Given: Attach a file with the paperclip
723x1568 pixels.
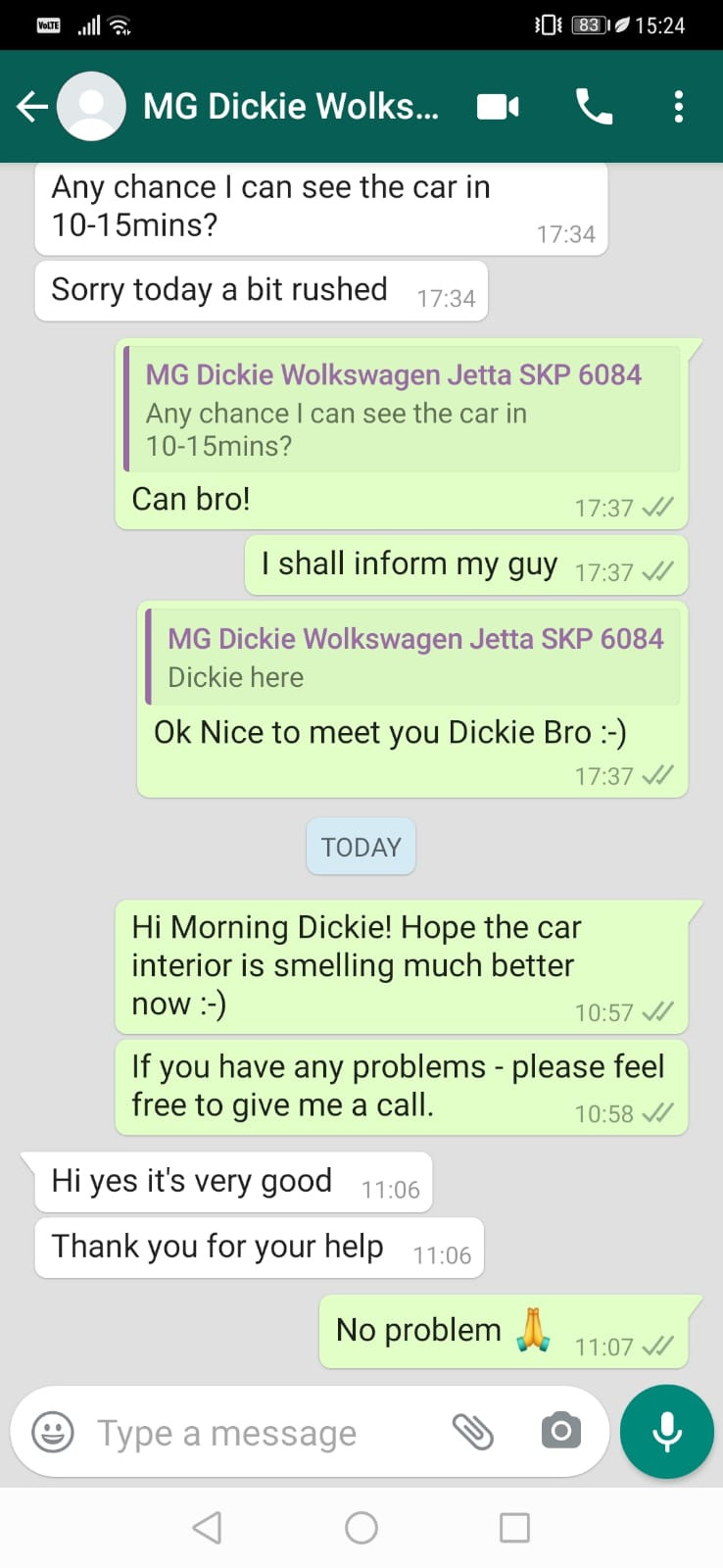Looking at the screenshot, I should (x=473, y=1432).
